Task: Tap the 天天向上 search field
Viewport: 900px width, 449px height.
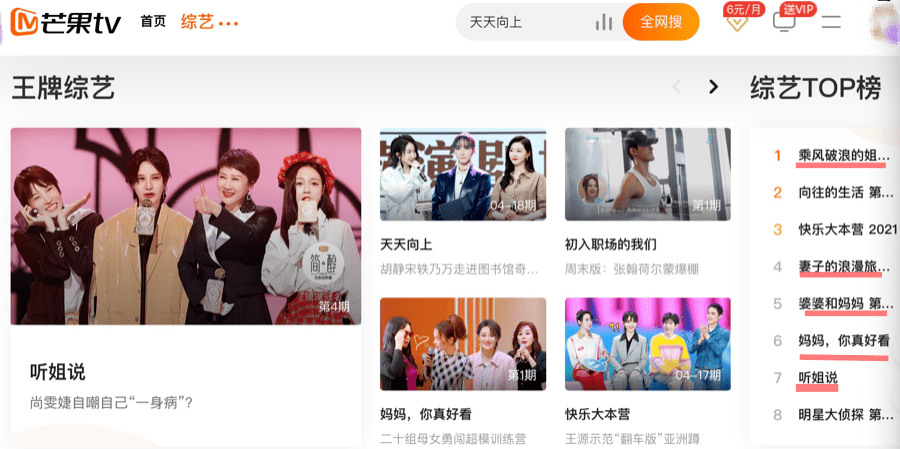Action: [x=525, y=22]
